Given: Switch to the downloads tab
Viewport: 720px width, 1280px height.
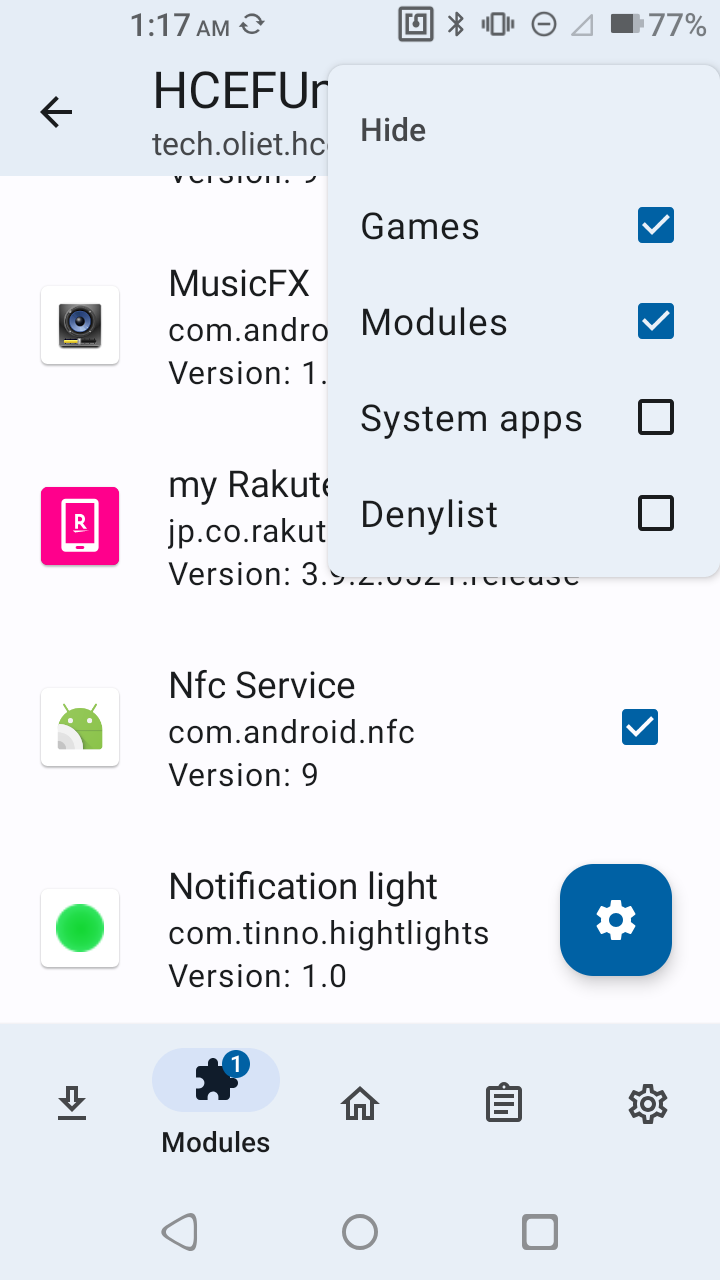Looking at the screenshot, I should coord(72,1104).
